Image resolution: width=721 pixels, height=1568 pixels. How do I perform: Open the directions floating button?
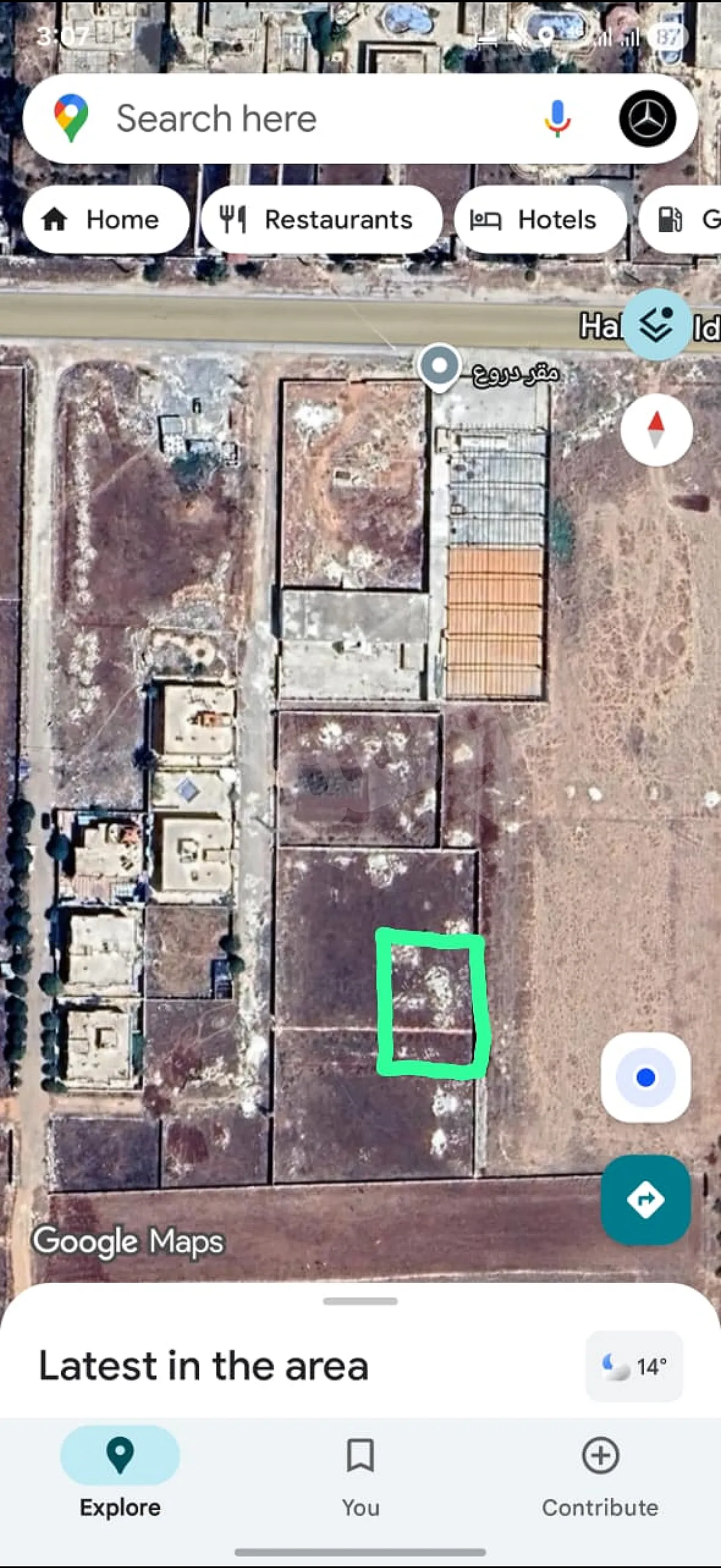[x=645, y=1199]
